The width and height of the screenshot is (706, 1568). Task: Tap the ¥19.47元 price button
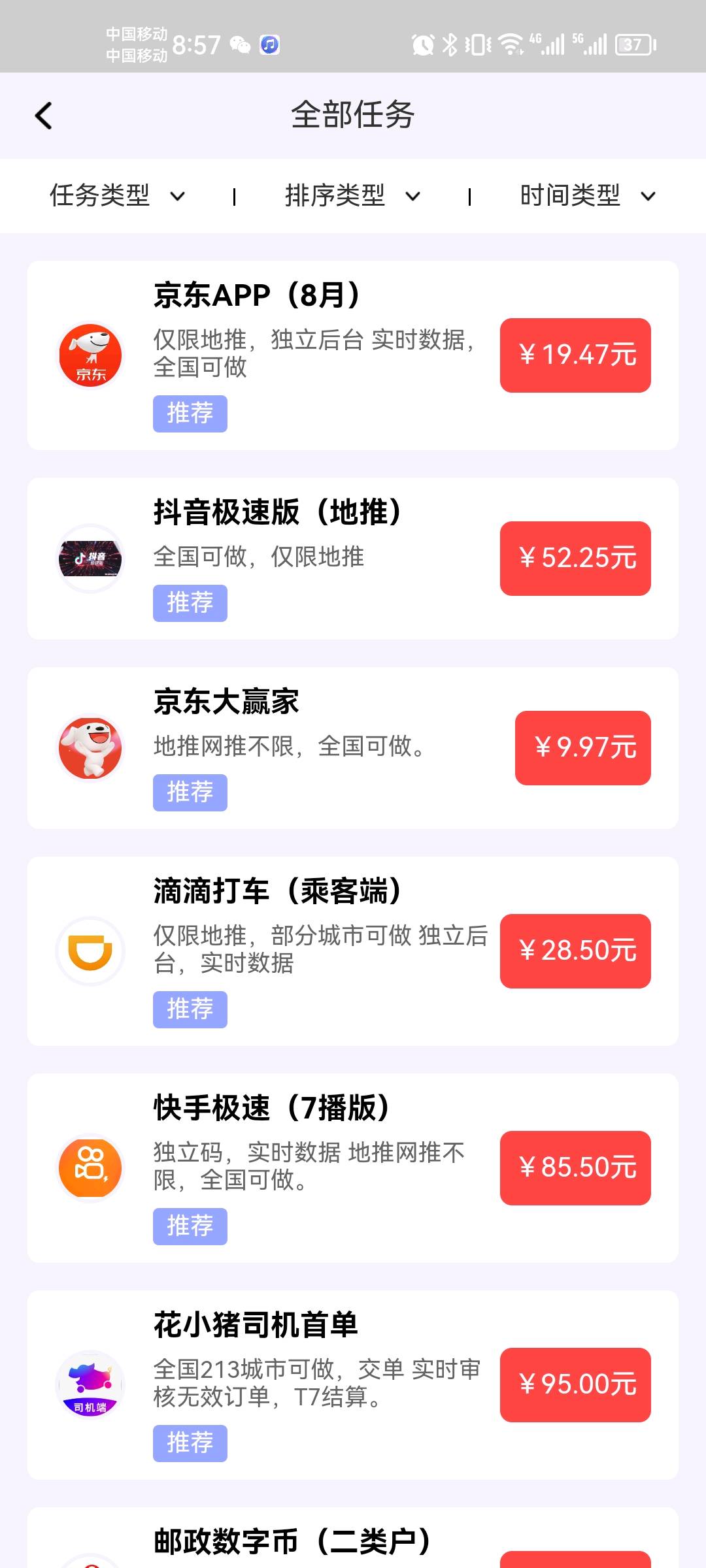point(575,355)
